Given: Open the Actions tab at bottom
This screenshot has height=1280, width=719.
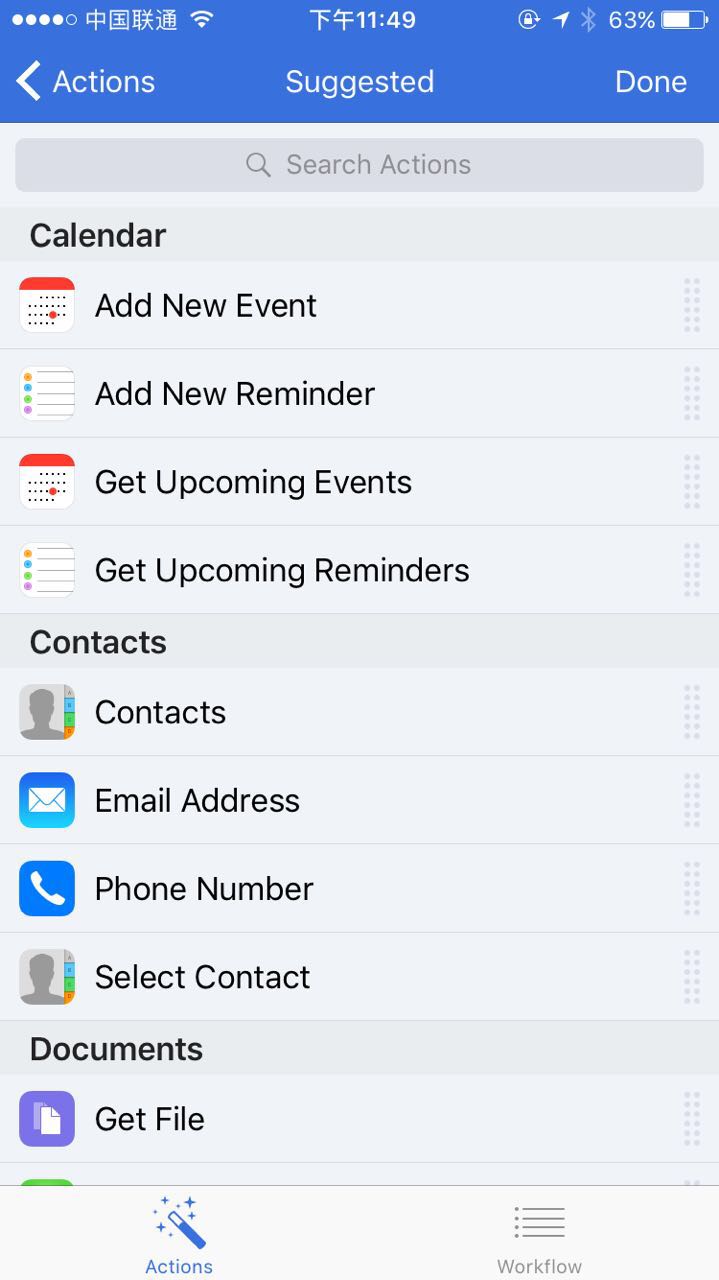Looking at the screenshot, I should click(x=179, y=1236).
